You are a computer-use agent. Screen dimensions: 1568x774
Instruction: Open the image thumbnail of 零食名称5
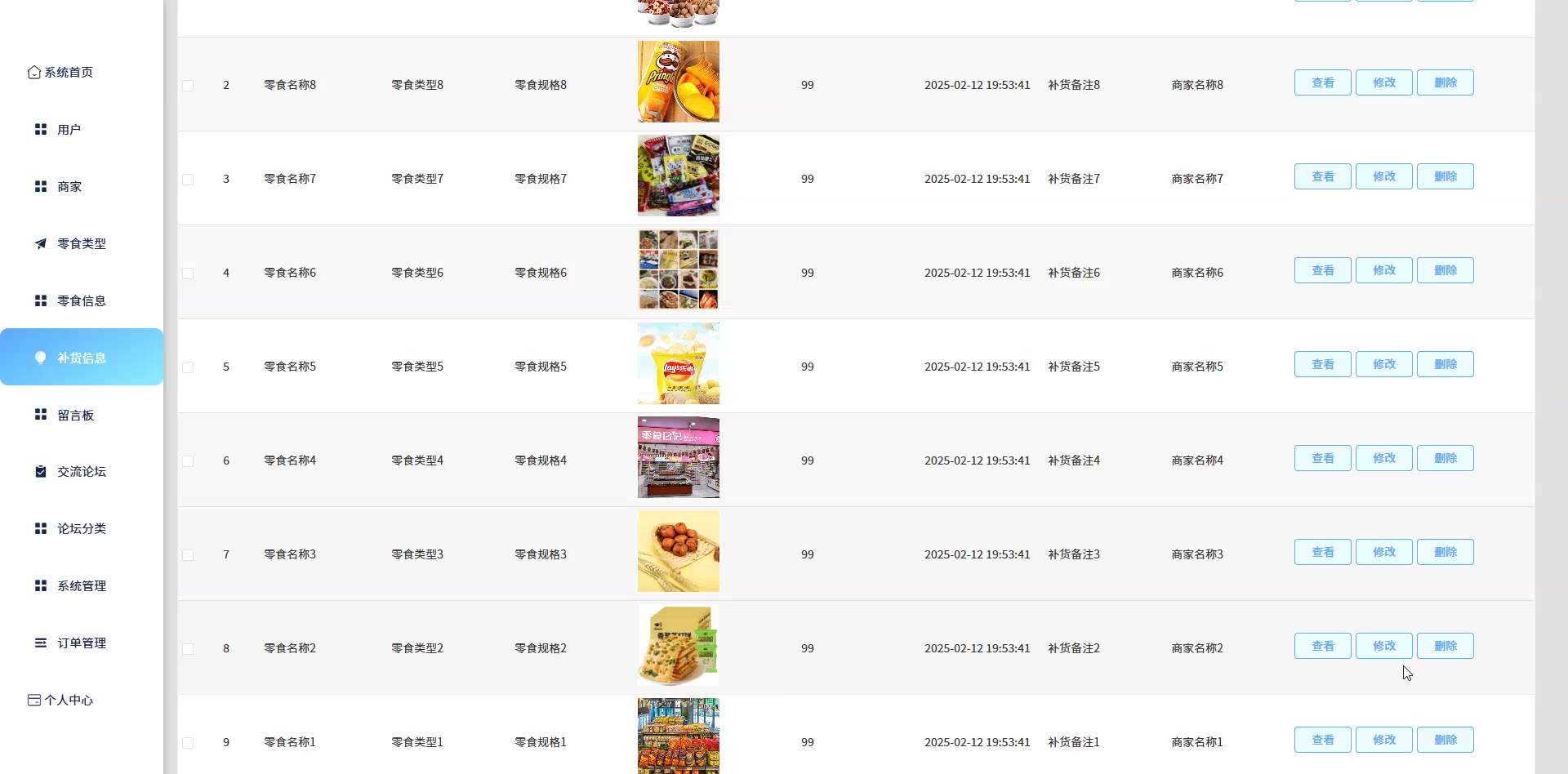(x=678, y=363)
